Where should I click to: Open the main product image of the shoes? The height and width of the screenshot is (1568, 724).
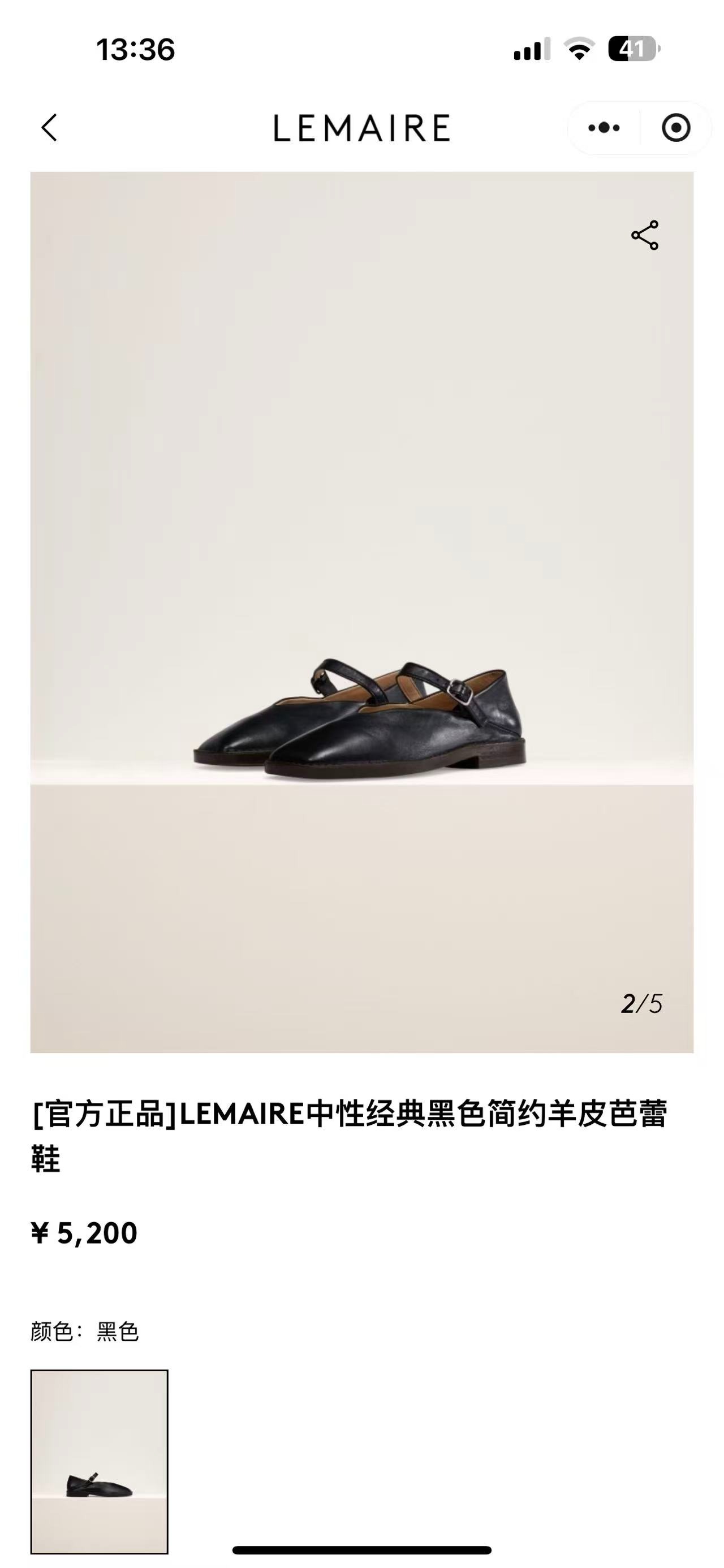click(x=361, y=612)
